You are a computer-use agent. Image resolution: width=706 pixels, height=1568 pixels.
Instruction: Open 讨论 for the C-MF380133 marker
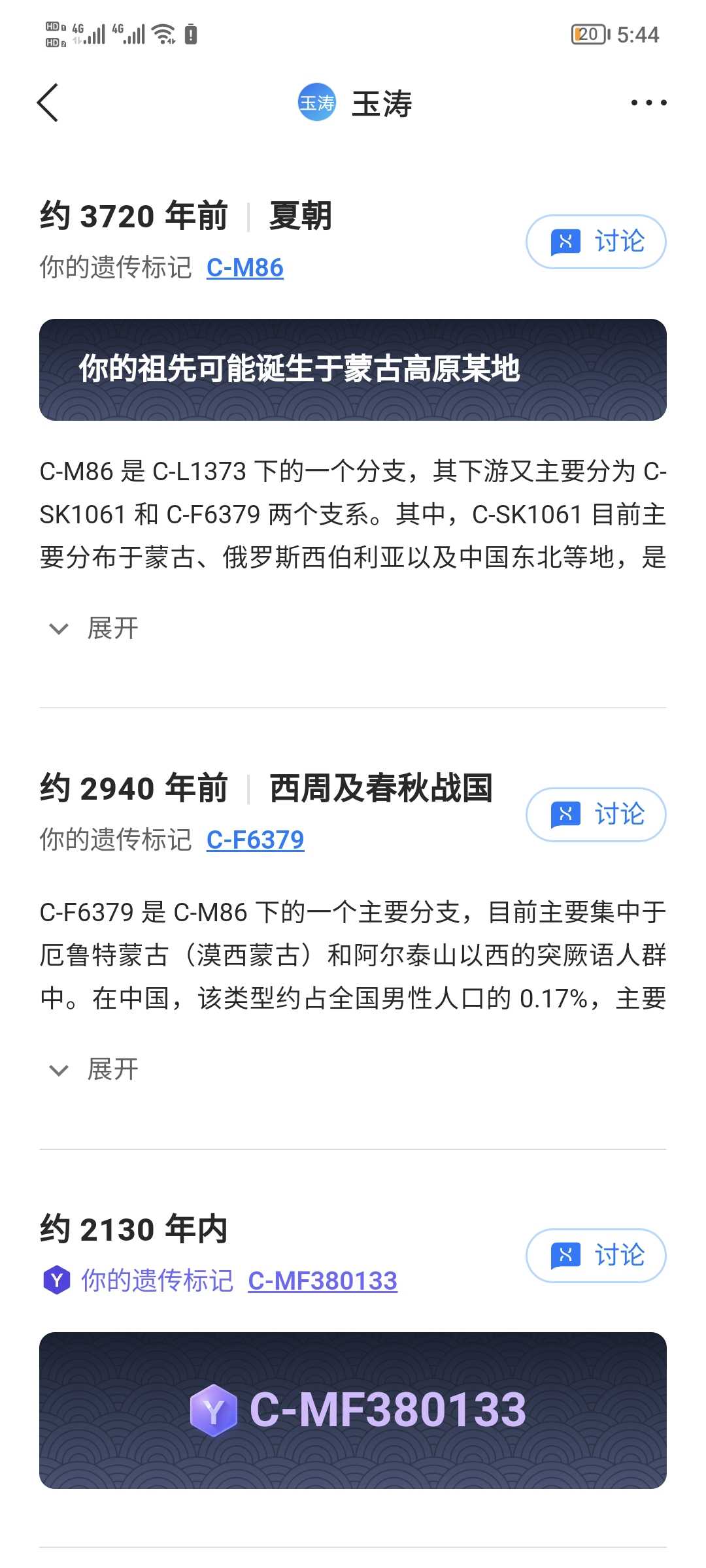(596, 1255)
